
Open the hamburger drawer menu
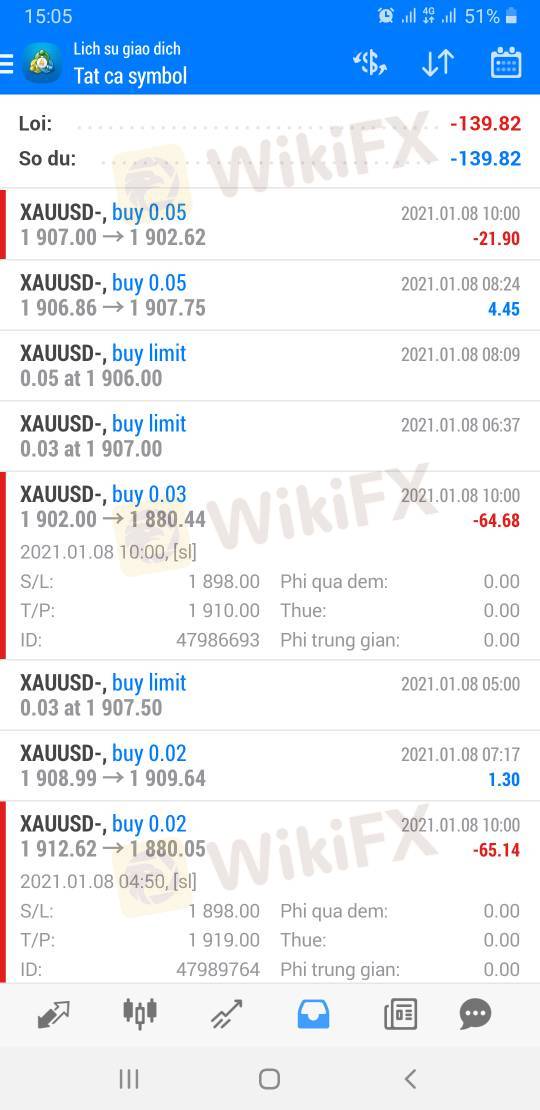click(x=6, y=64)
